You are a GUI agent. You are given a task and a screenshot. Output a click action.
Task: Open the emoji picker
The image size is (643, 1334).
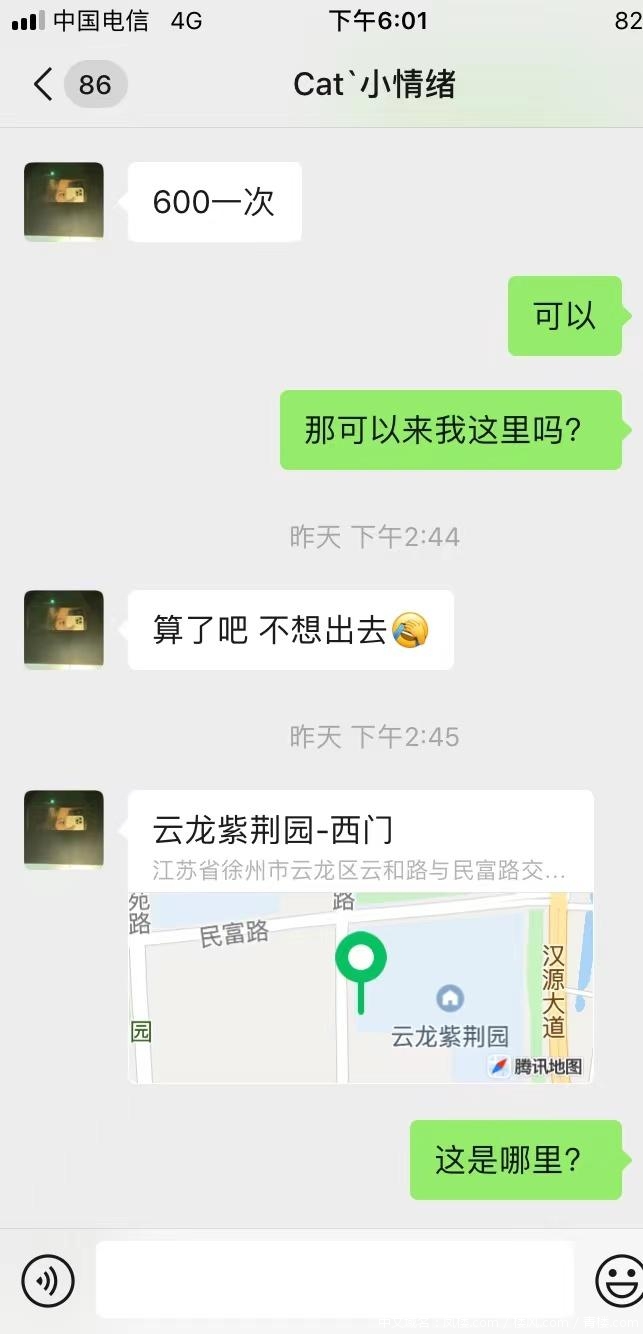(x=619, y=1280)
